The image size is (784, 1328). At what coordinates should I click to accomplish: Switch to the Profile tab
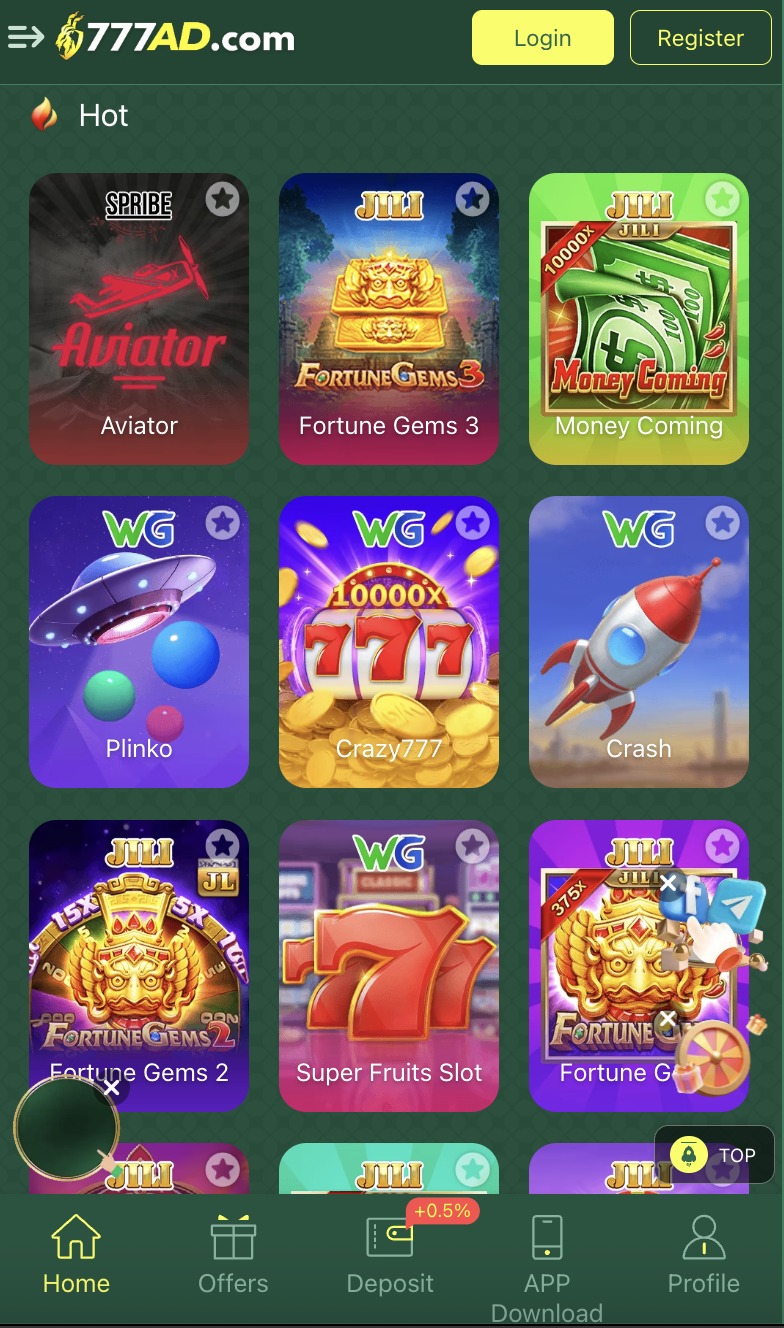click(x=704, y=1255)
